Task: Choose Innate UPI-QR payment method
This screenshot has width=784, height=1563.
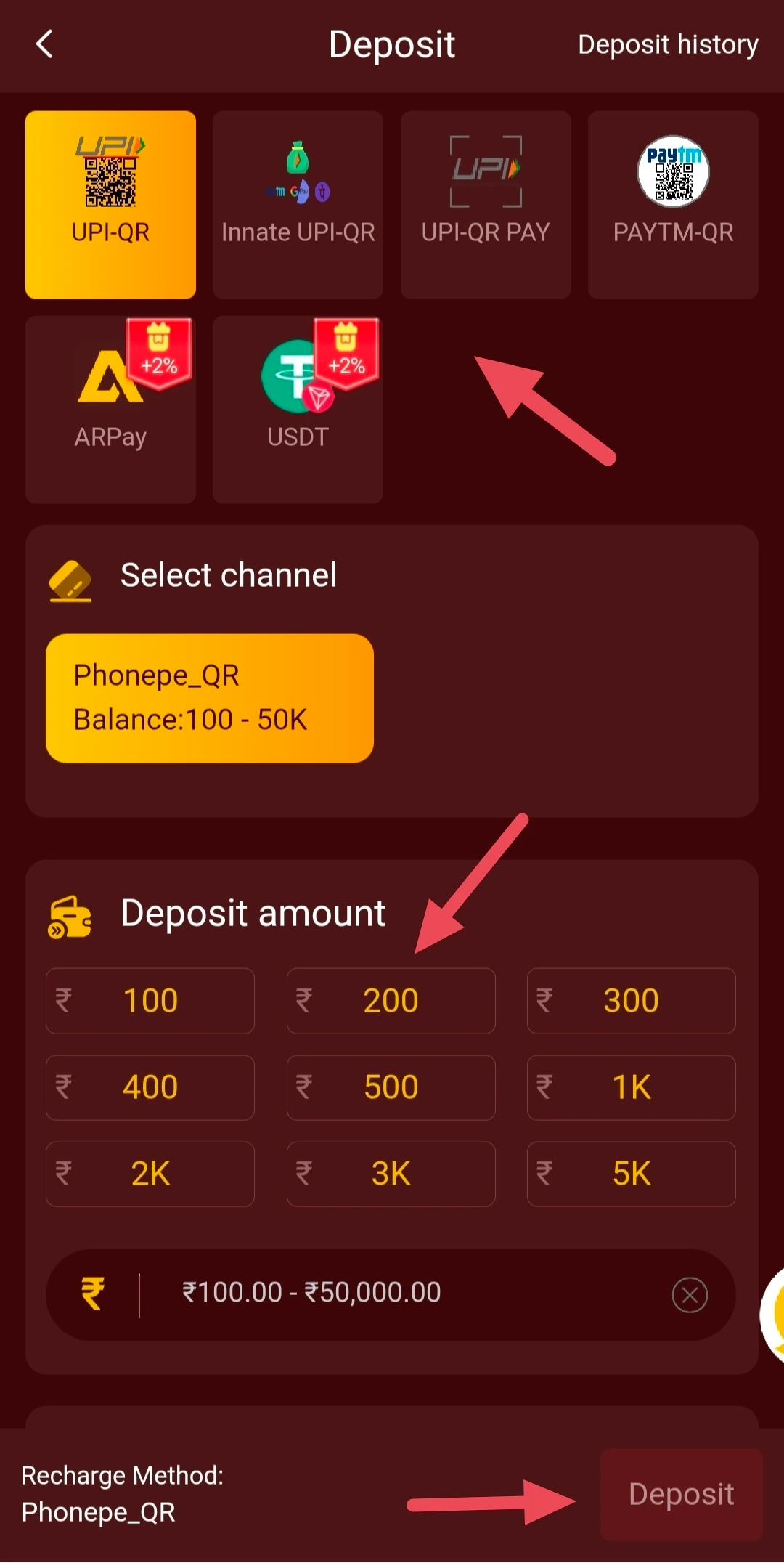Action: pos(298,205)
